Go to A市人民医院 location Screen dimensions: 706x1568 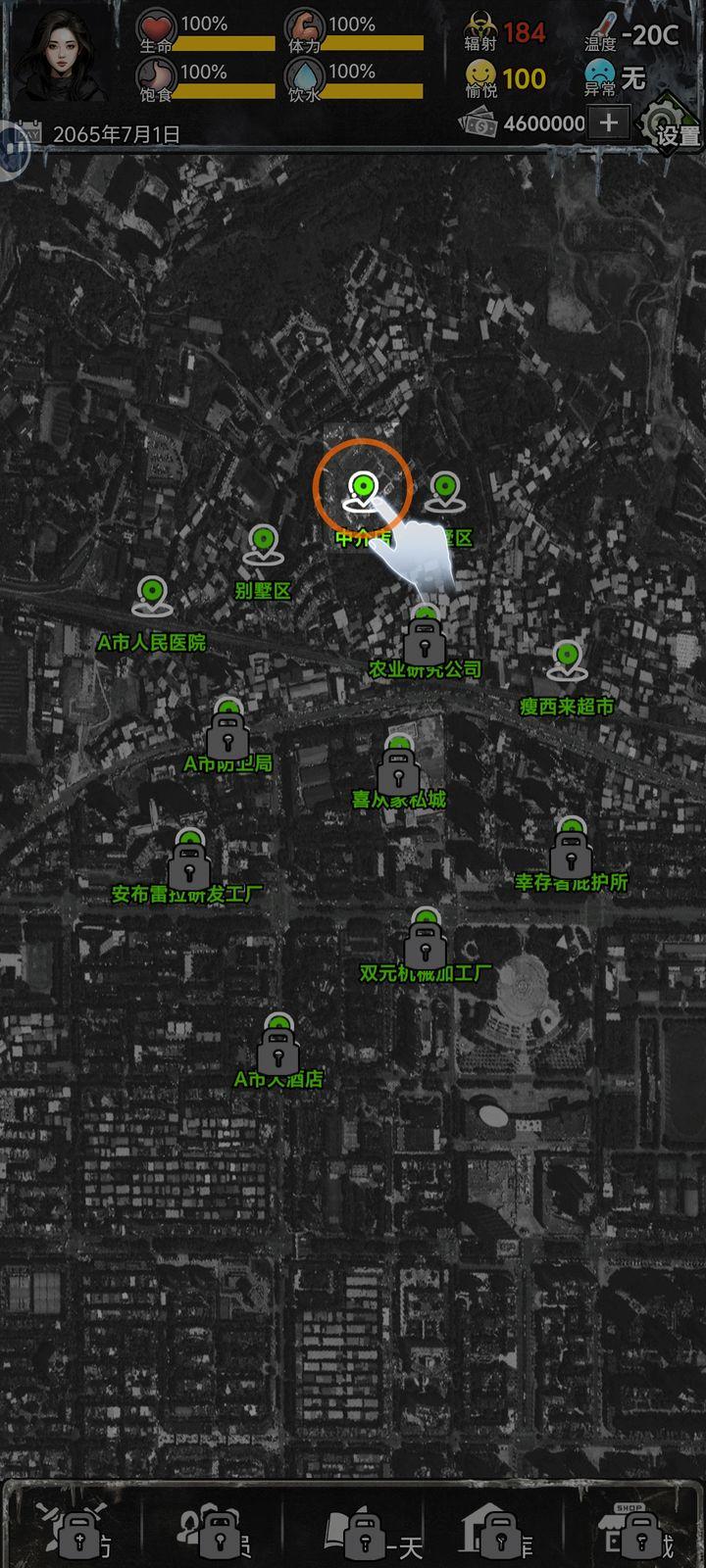(x=152, y=596)
